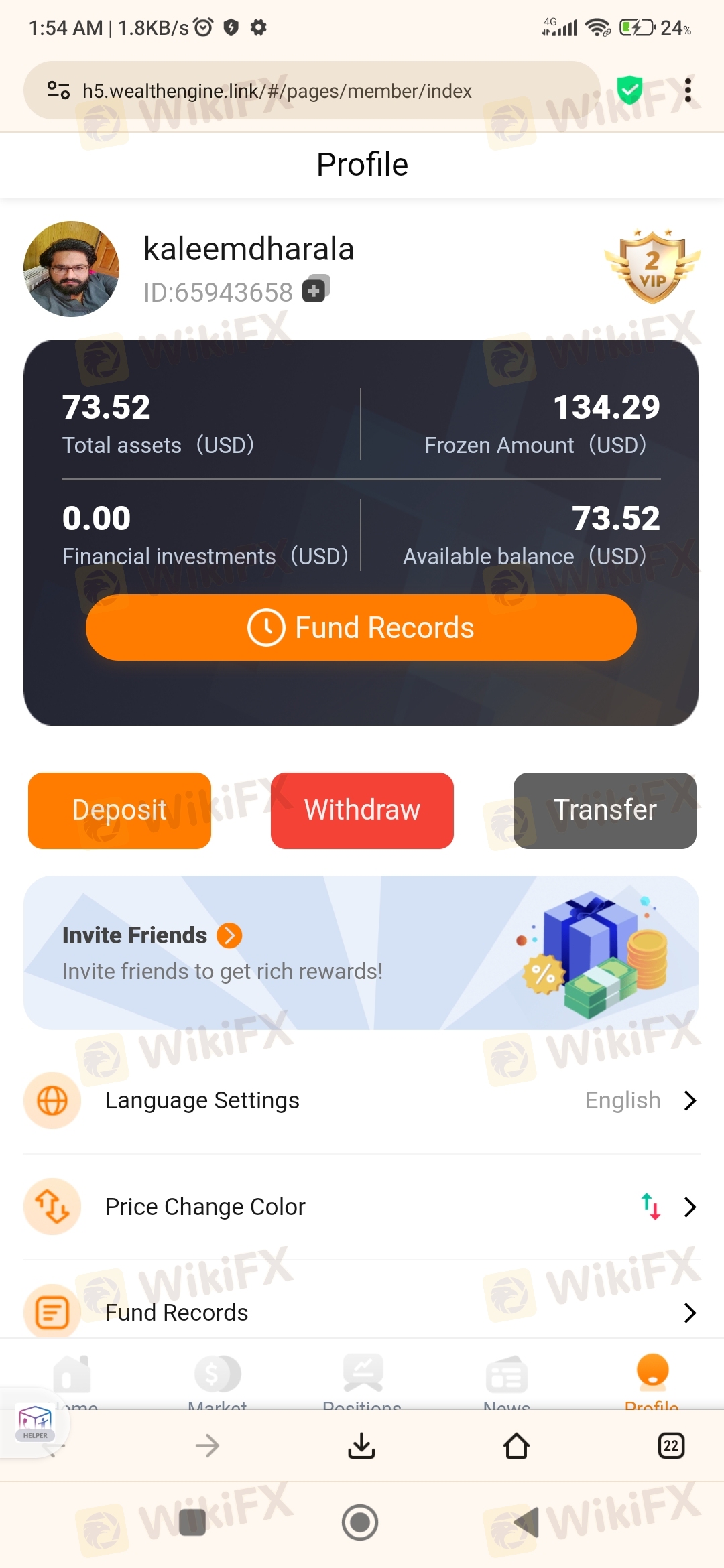Tap the system home button

[360, 1522]
